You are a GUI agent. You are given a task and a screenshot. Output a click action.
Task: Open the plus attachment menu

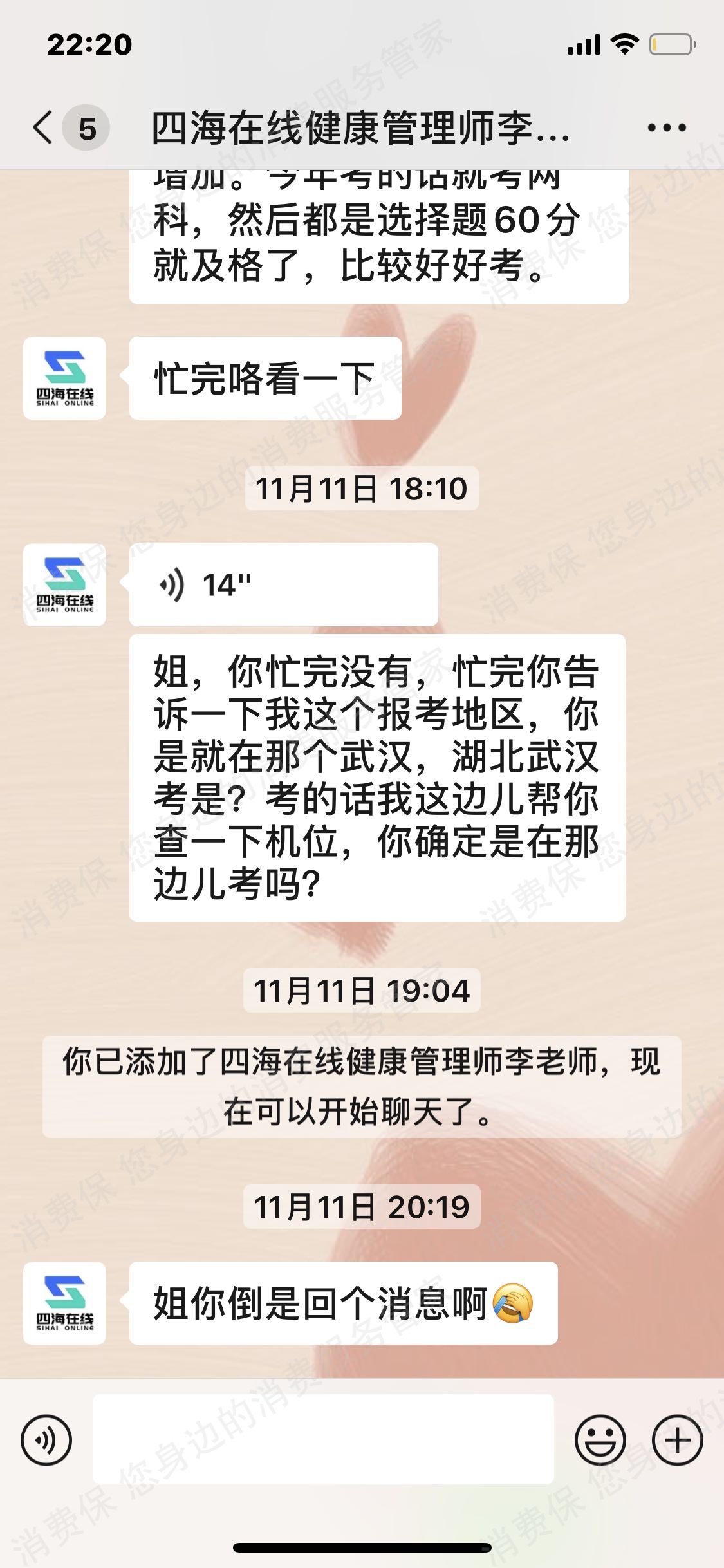click(677, 1440)
